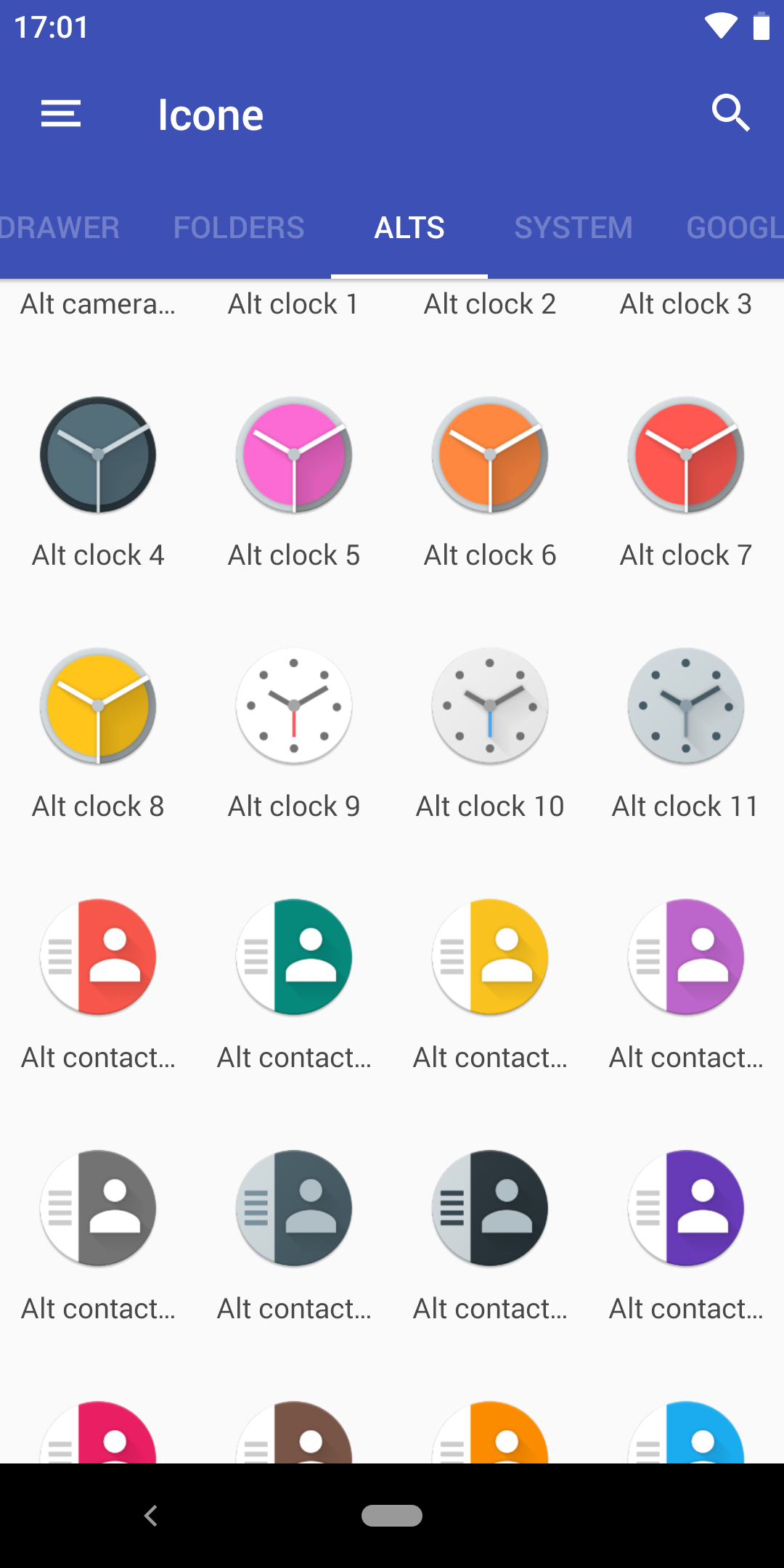
Task: Open the hamburger drawer menu
Action: coord(61,114)
